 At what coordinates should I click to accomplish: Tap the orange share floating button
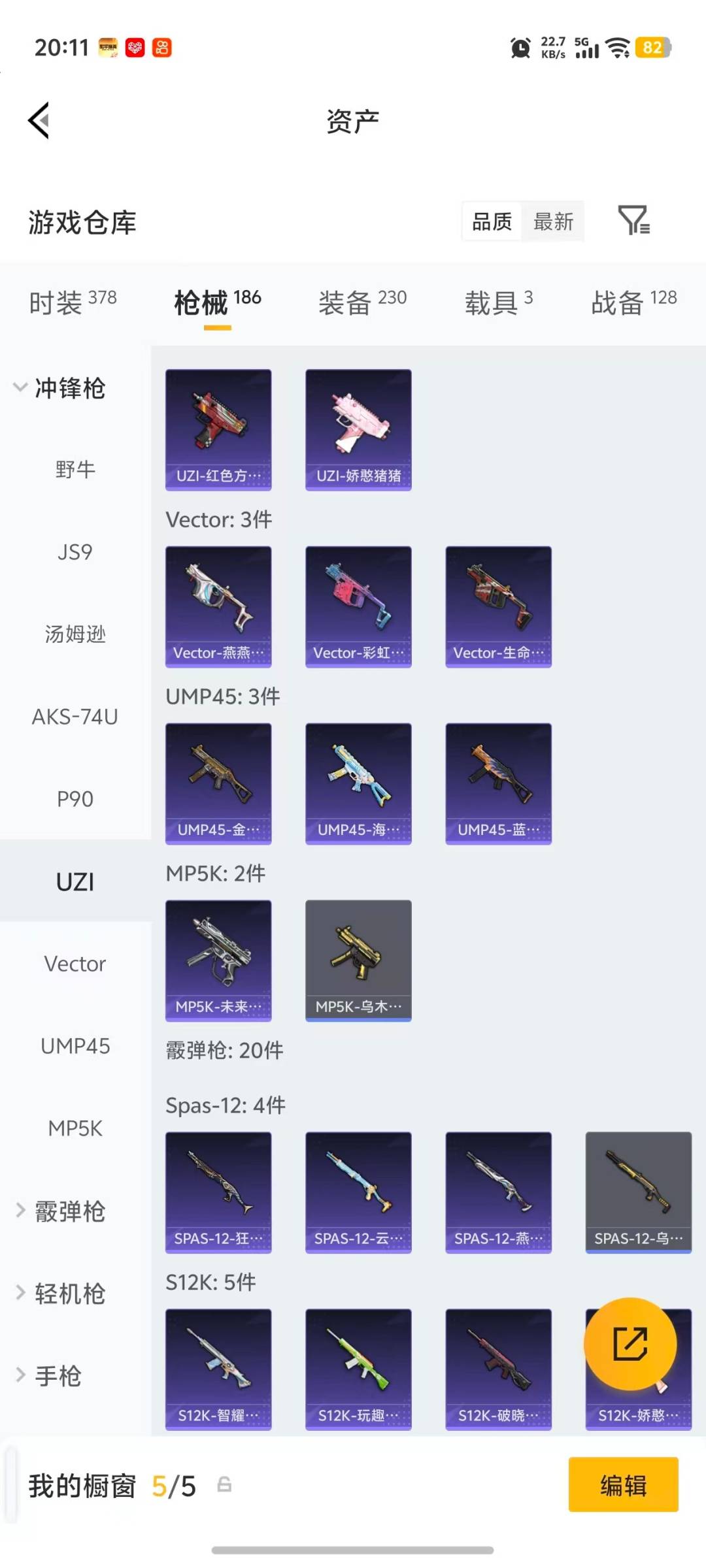pyautogui.click(x=630, y=1343)
